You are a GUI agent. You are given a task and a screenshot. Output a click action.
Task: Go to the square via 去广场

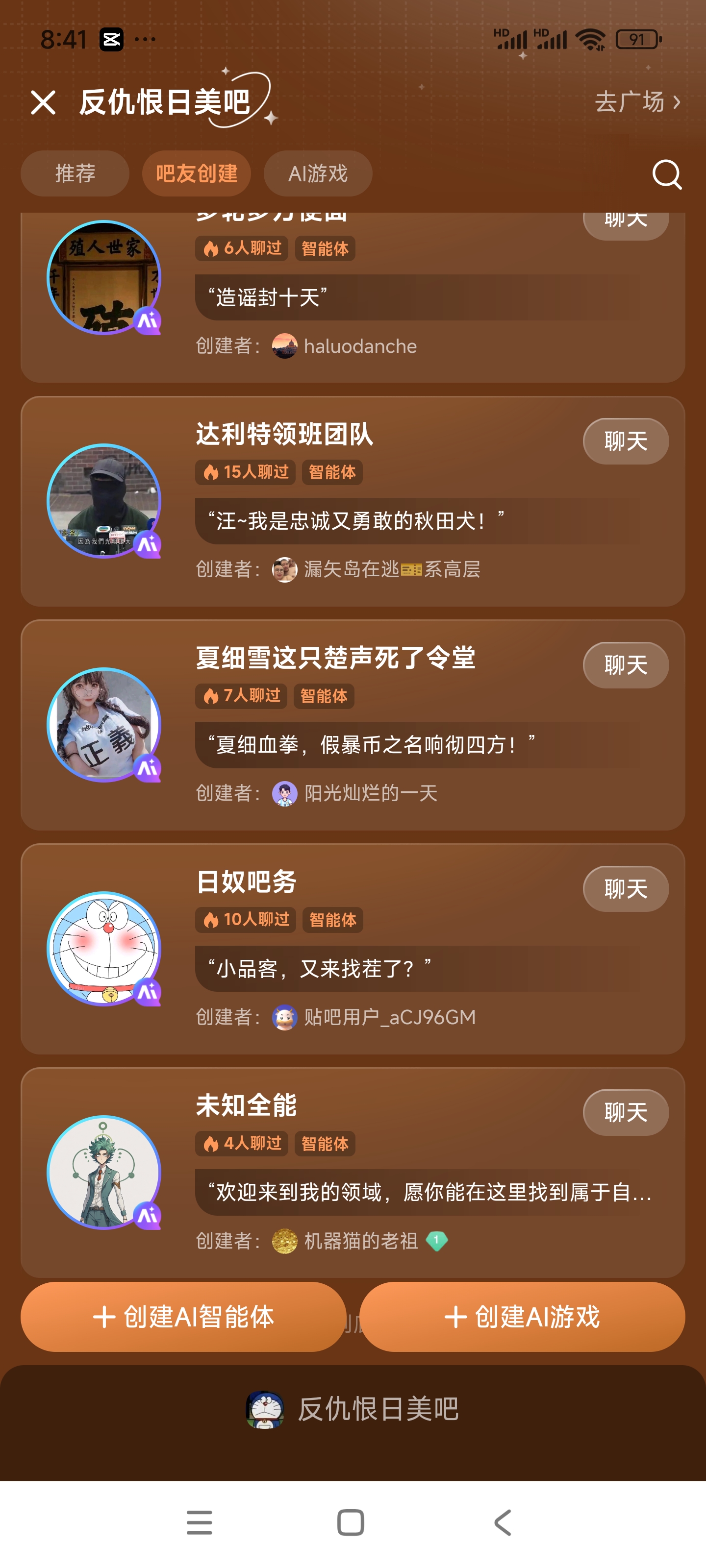pos(637,101)
